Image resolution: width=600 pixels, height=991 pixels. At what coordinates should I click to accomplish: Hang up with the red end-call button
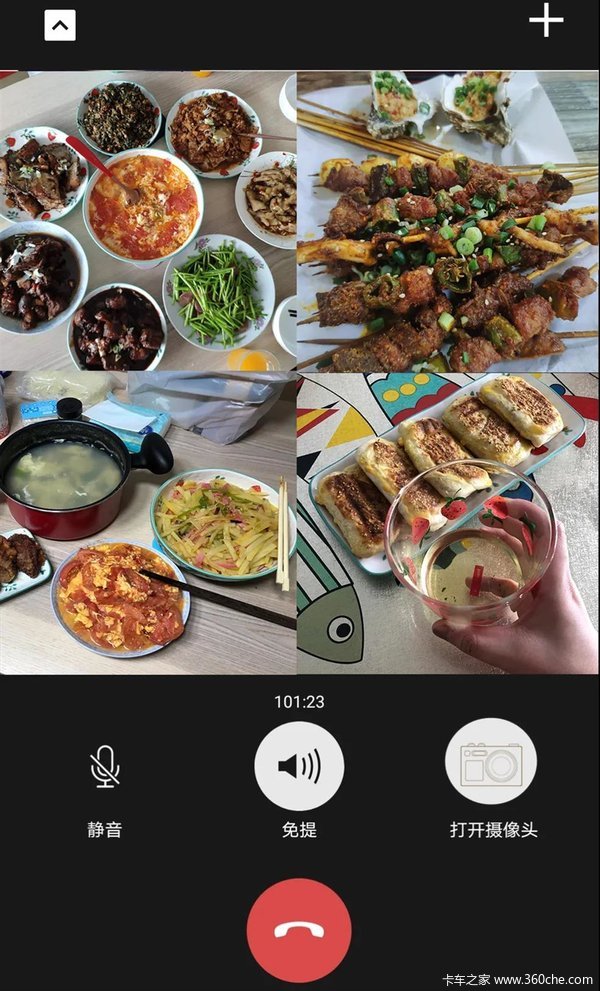(x=299, y=930)
